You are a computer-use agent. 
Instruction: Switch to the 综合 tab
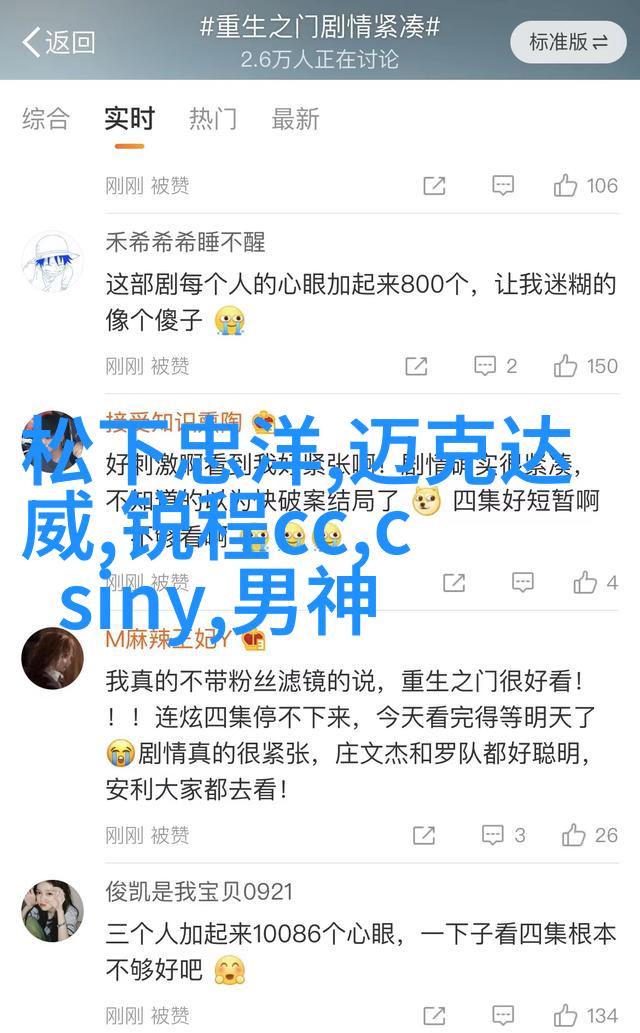point(46,119)
